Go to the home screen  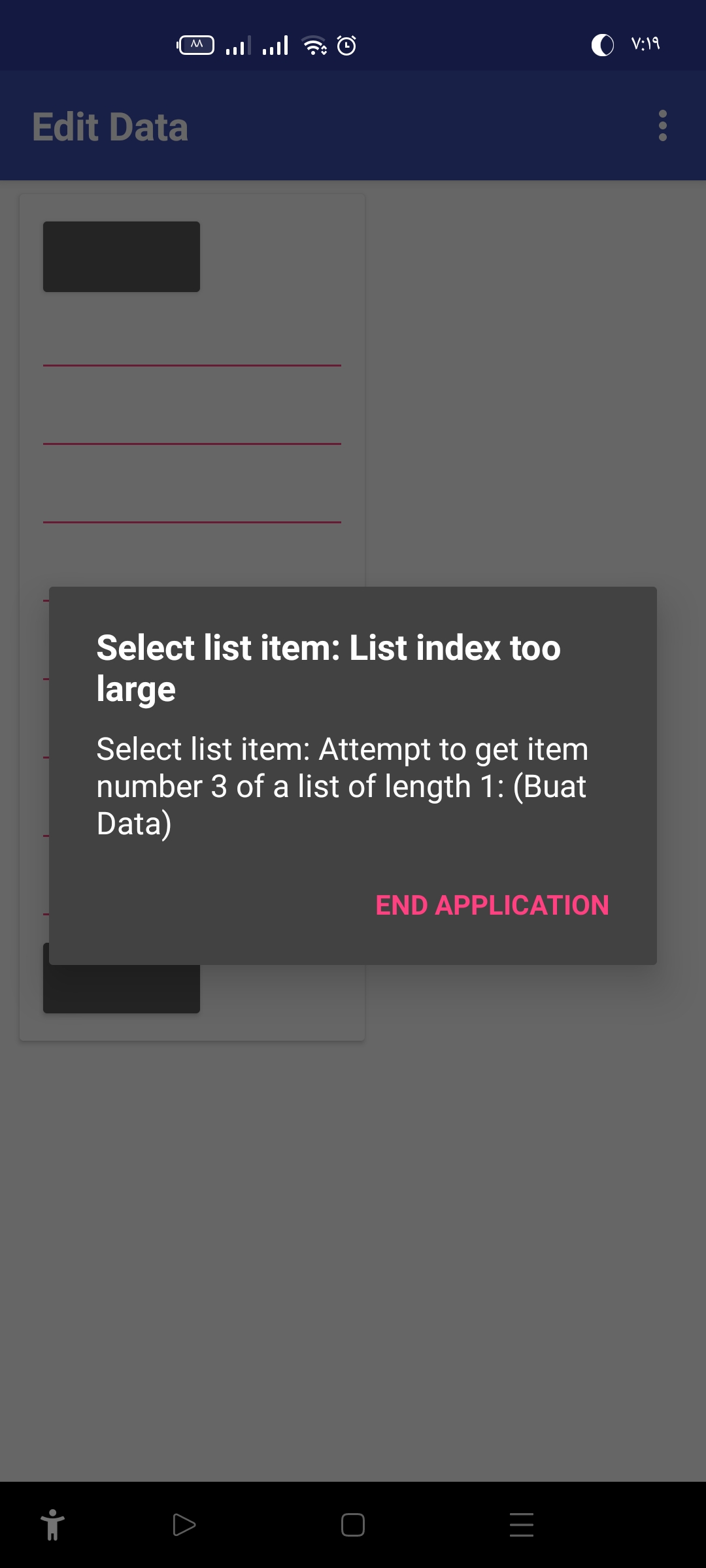(x=353, y=1525)
